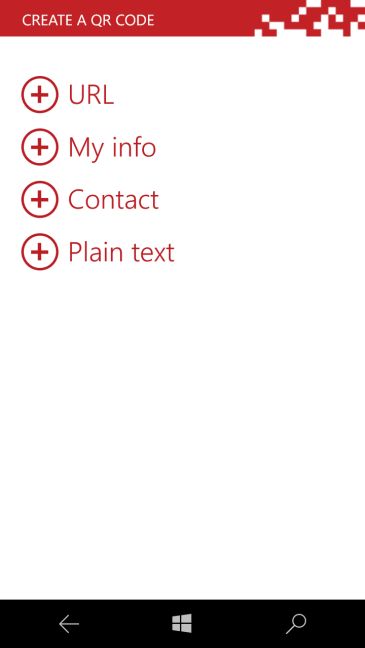The image size is (365, 648).
Task: Select the My info option
Action: [x=89, y=147]
